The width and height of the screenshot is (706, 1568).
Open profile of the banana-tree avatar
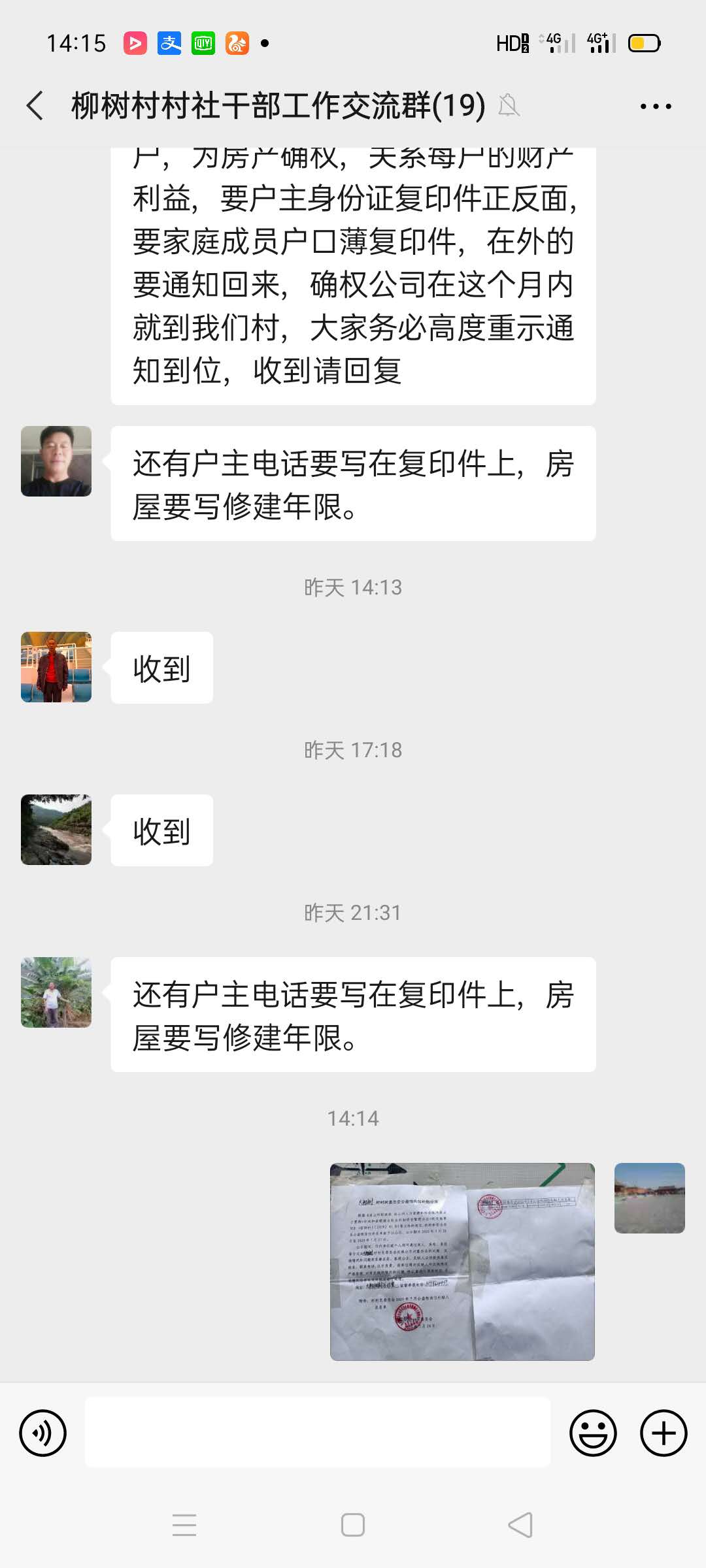(56, 992)
